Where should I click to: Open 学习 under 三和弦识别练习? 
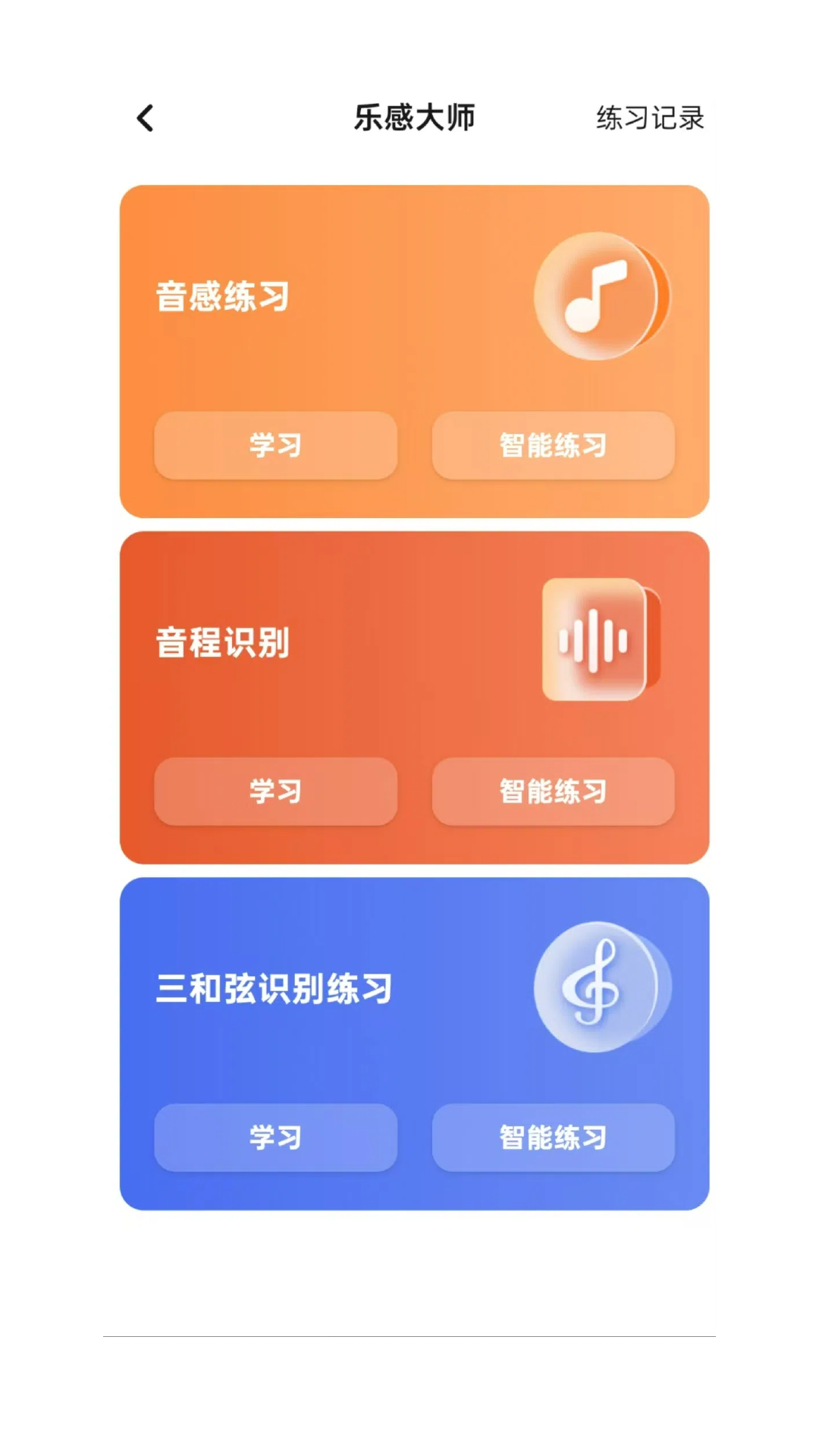275,1137
